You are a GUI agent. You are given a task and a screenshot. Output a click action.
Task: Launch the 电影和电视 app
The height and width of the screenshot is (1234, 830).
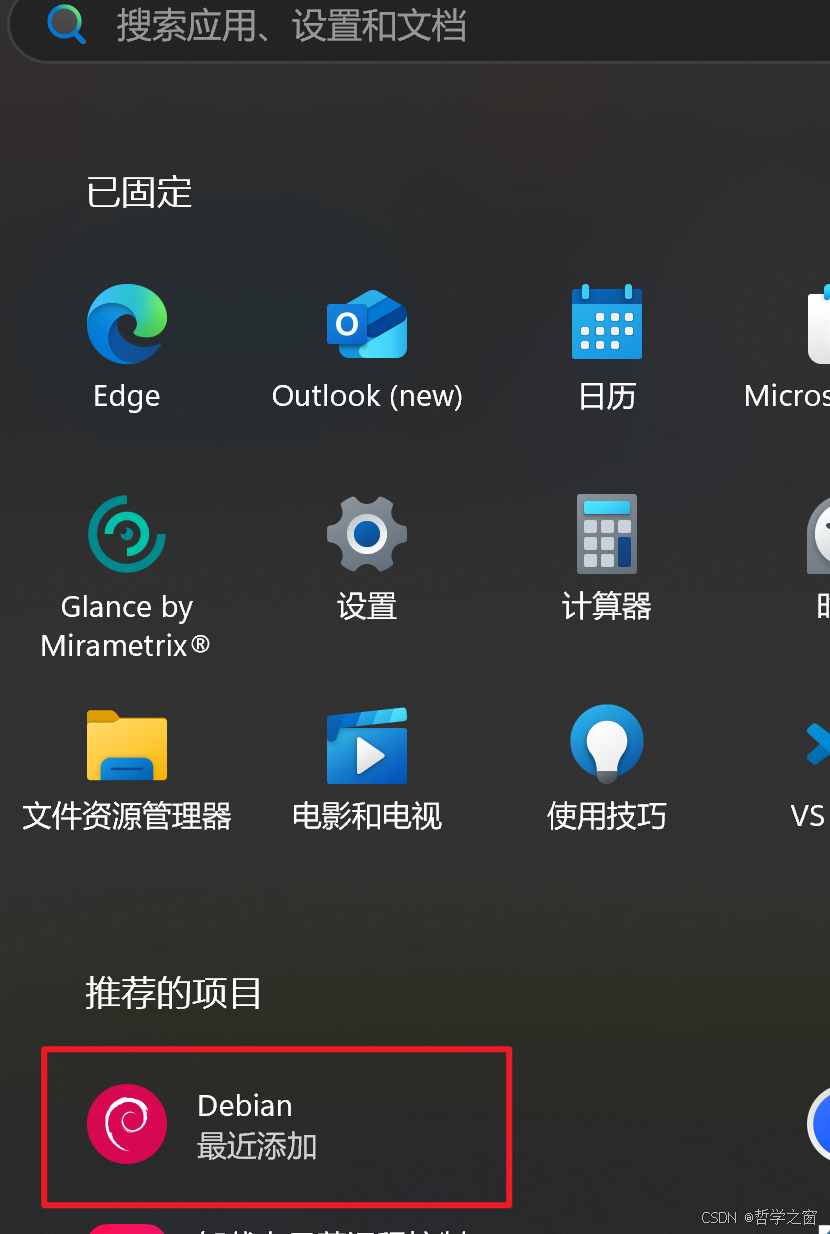tap(367, 745)
